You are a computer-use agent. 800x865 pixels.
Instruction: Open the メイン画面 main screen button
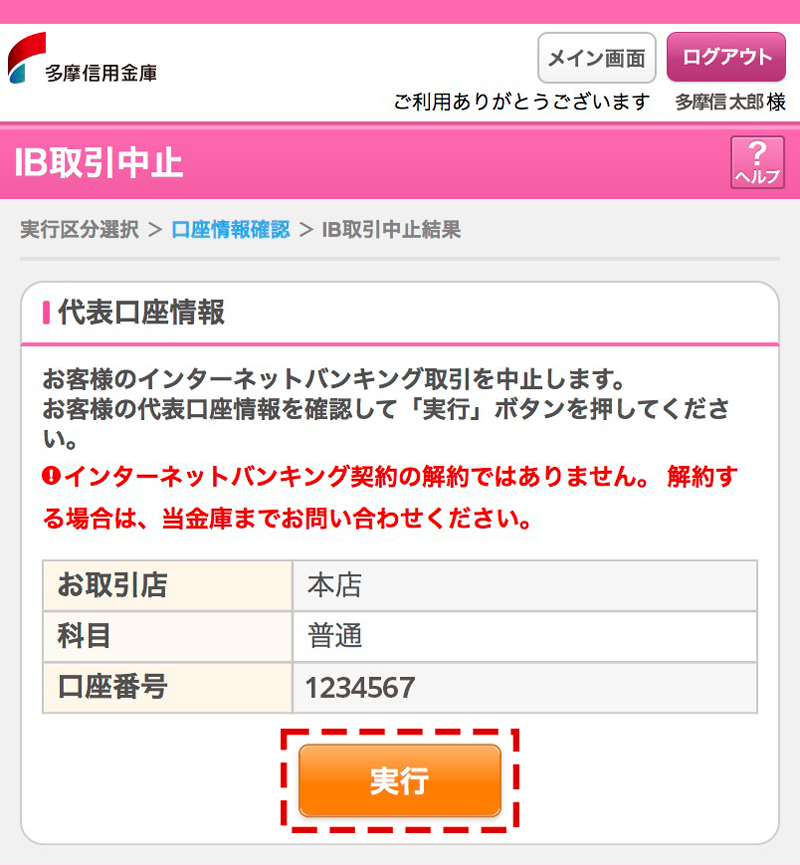pos(597,56)
